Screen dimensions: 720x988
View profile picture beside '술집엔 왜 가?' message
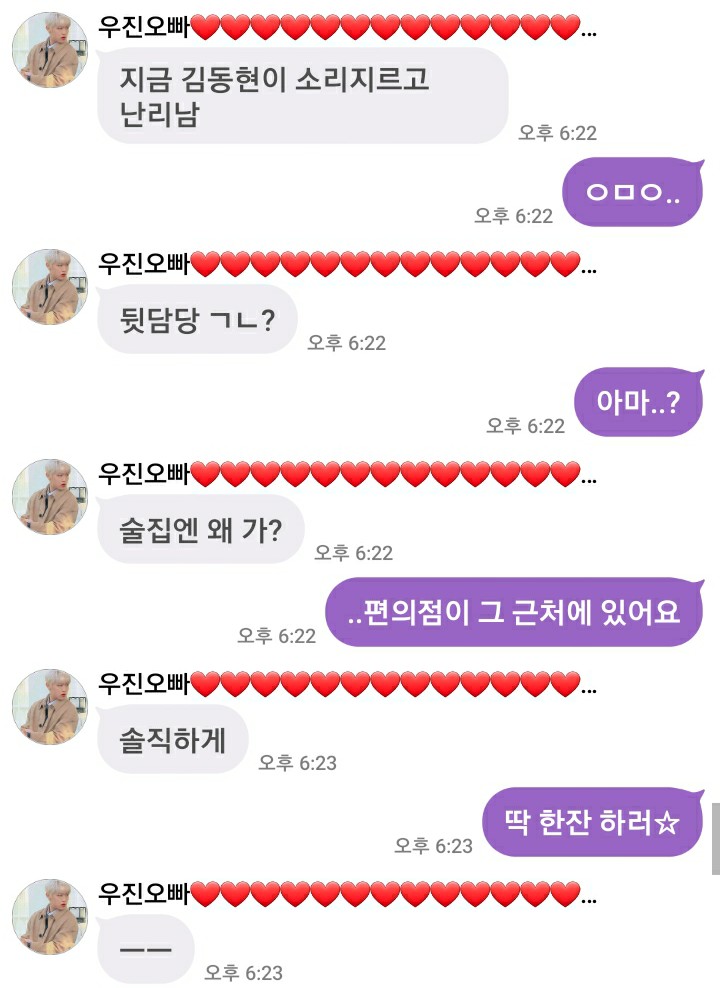pyautogui.click(x=48, y=497)
